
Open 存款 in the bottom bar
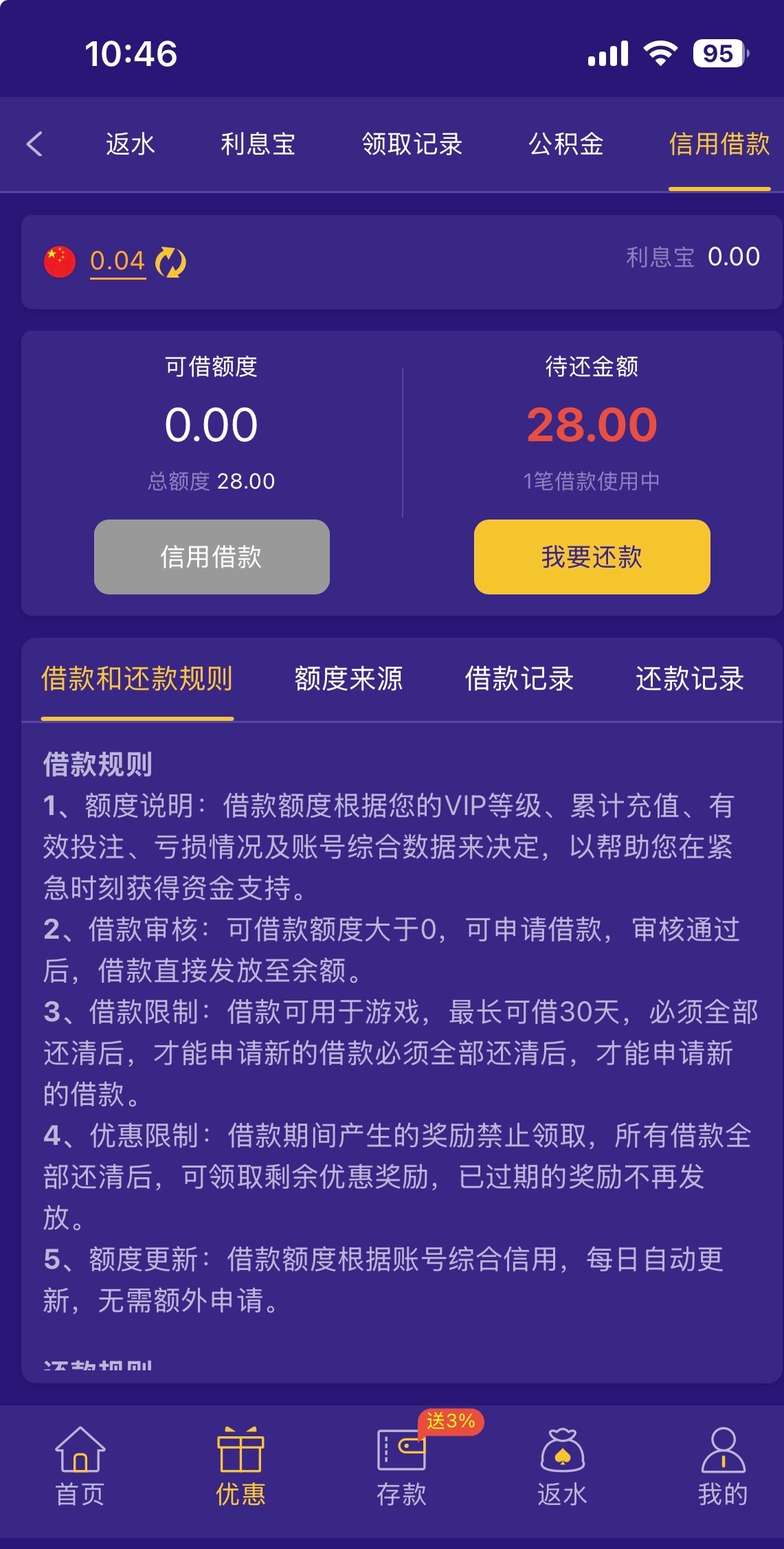(401, 1467)
